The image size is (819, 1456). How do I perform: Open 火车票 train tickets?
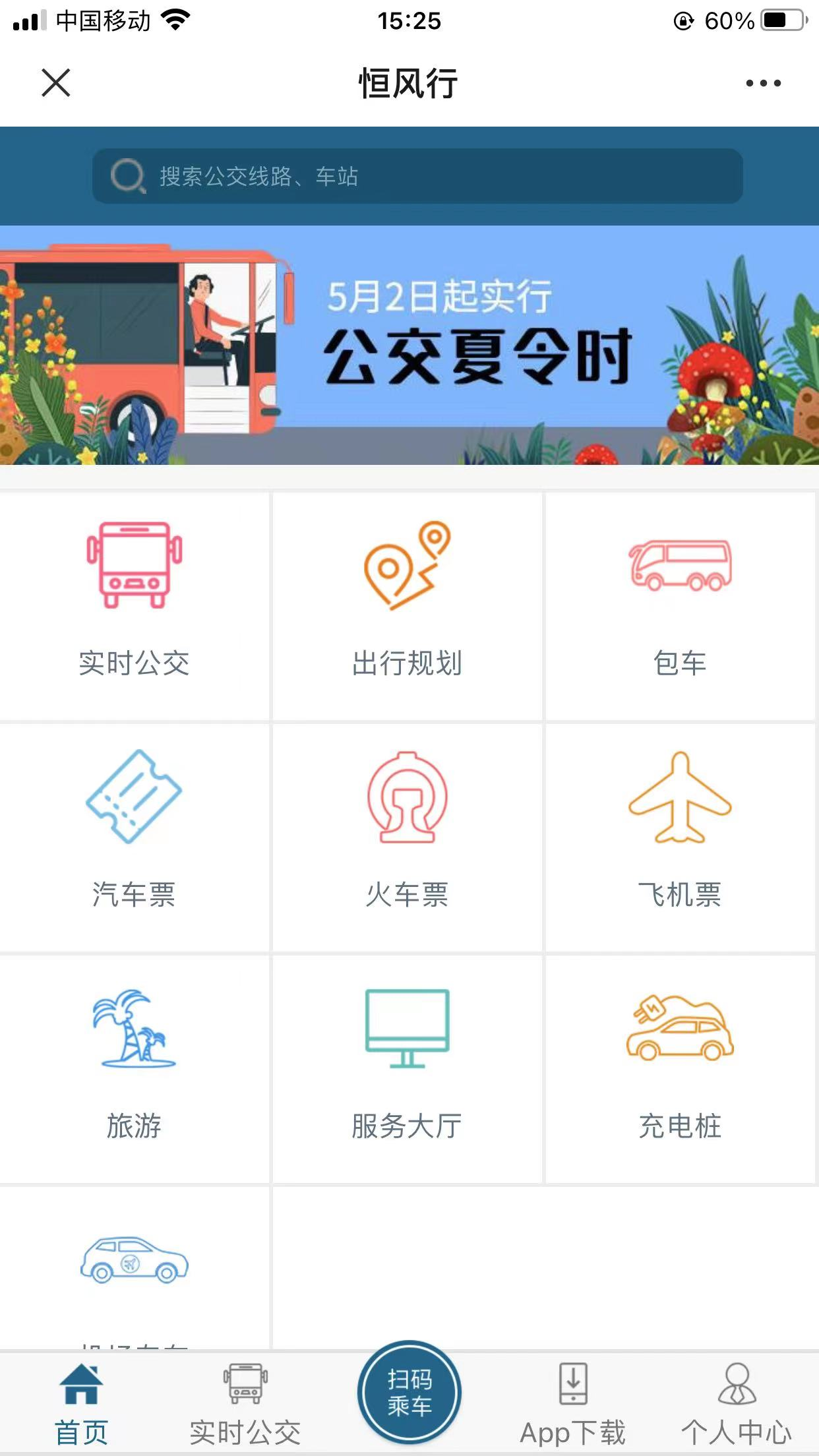click(x=407, y=836)
